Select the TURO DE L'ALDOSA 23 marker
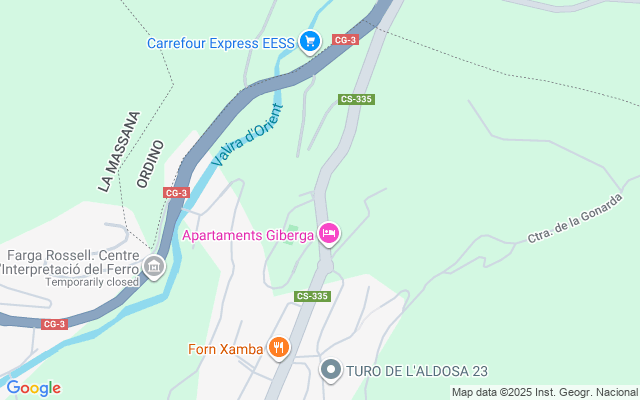This screenshot has height=400, width=640. (x=331, y=370)
